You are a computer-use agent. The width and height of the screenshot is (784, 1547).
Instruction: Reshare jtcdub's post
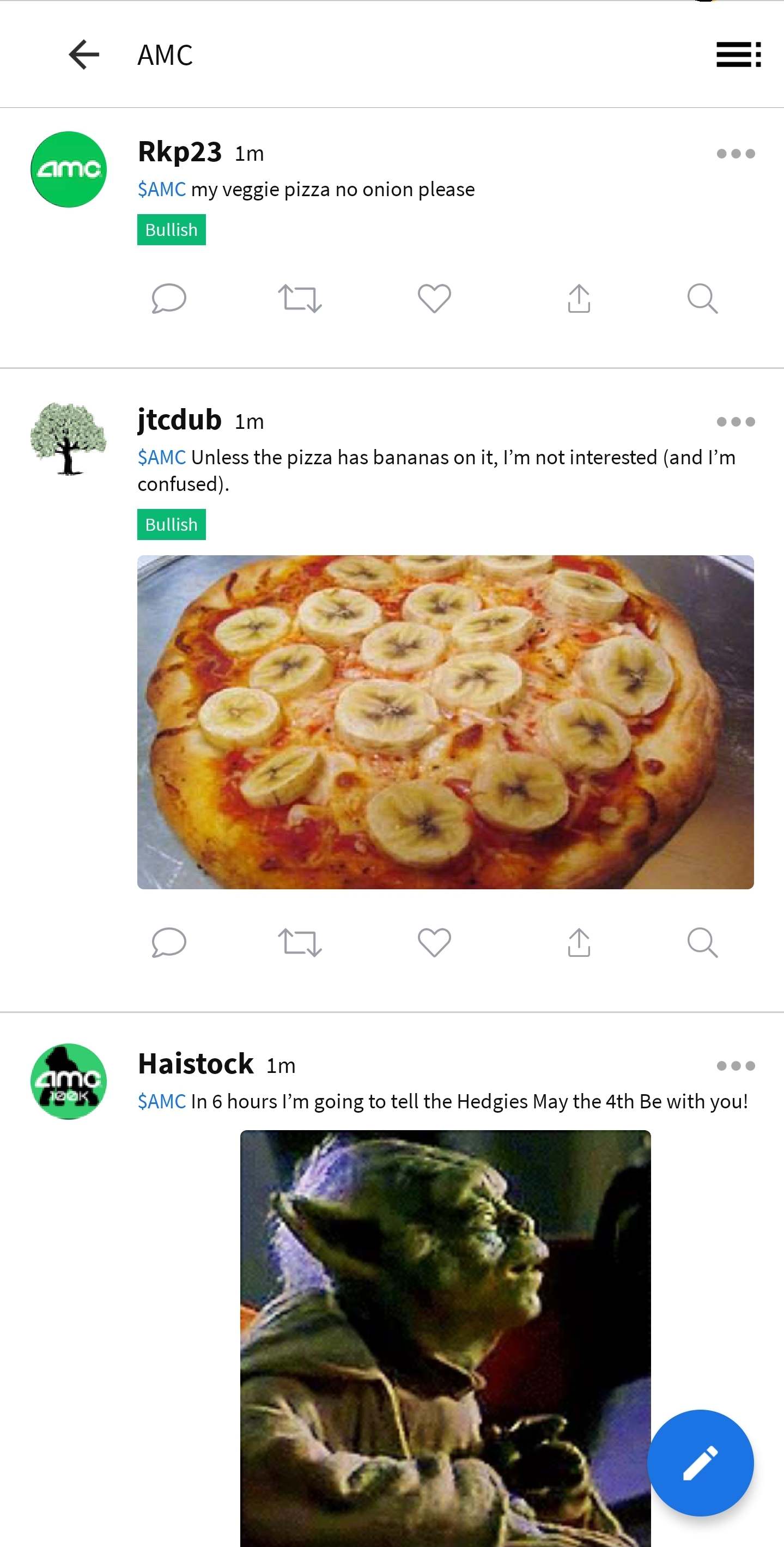300,942
